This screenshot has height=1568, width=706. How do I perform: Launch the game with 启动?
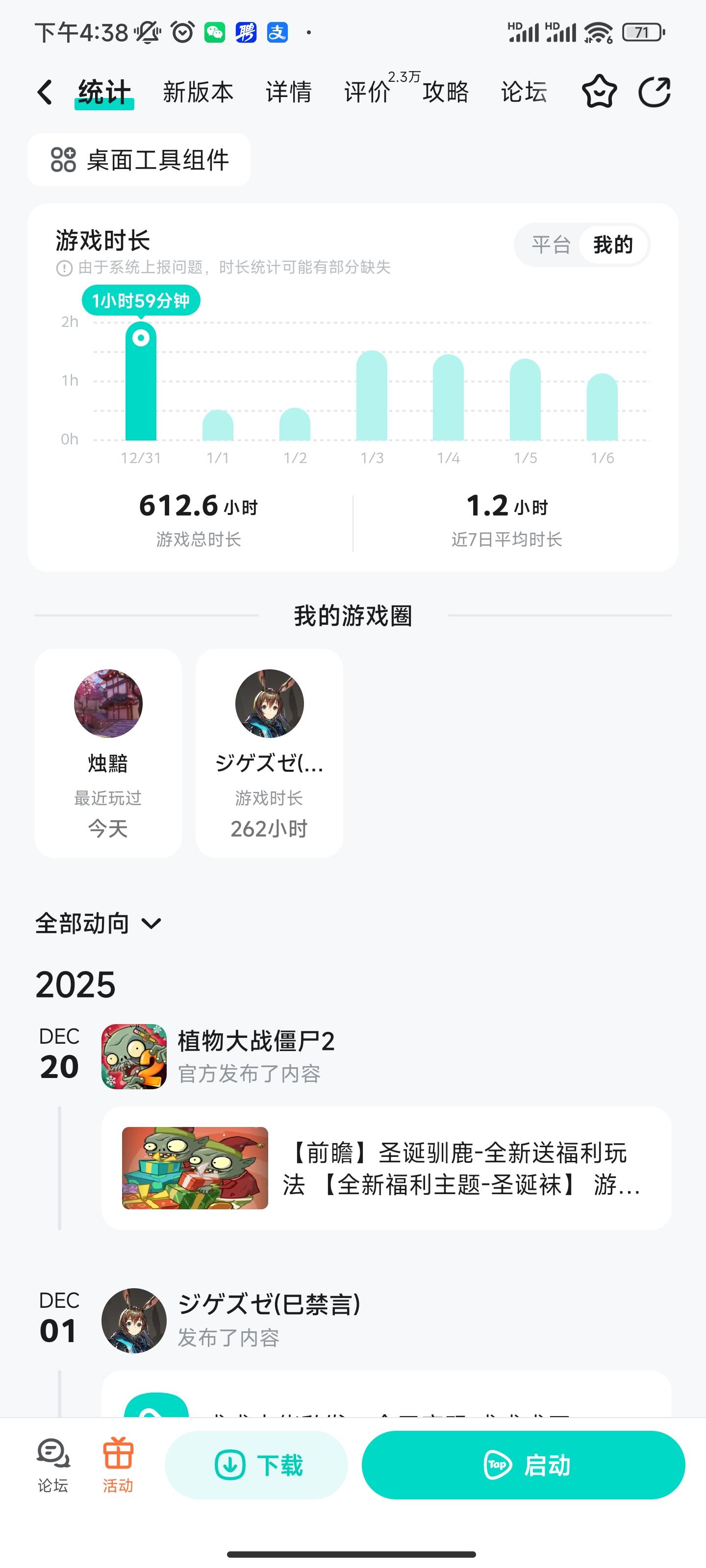pyautogui.click(x=523, y=1465)
